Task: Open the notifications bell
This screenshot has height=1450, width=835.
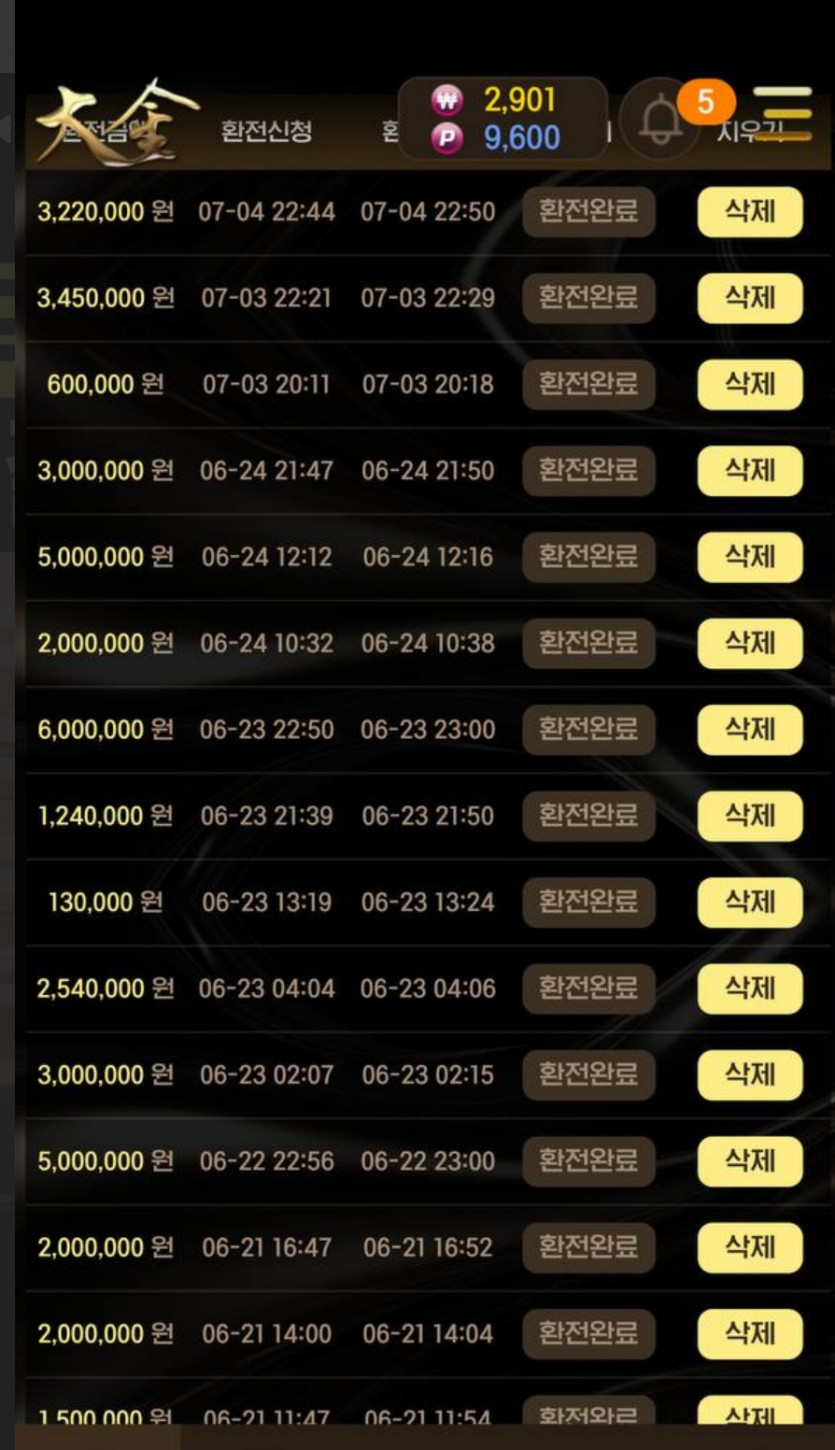Action: 660,123
